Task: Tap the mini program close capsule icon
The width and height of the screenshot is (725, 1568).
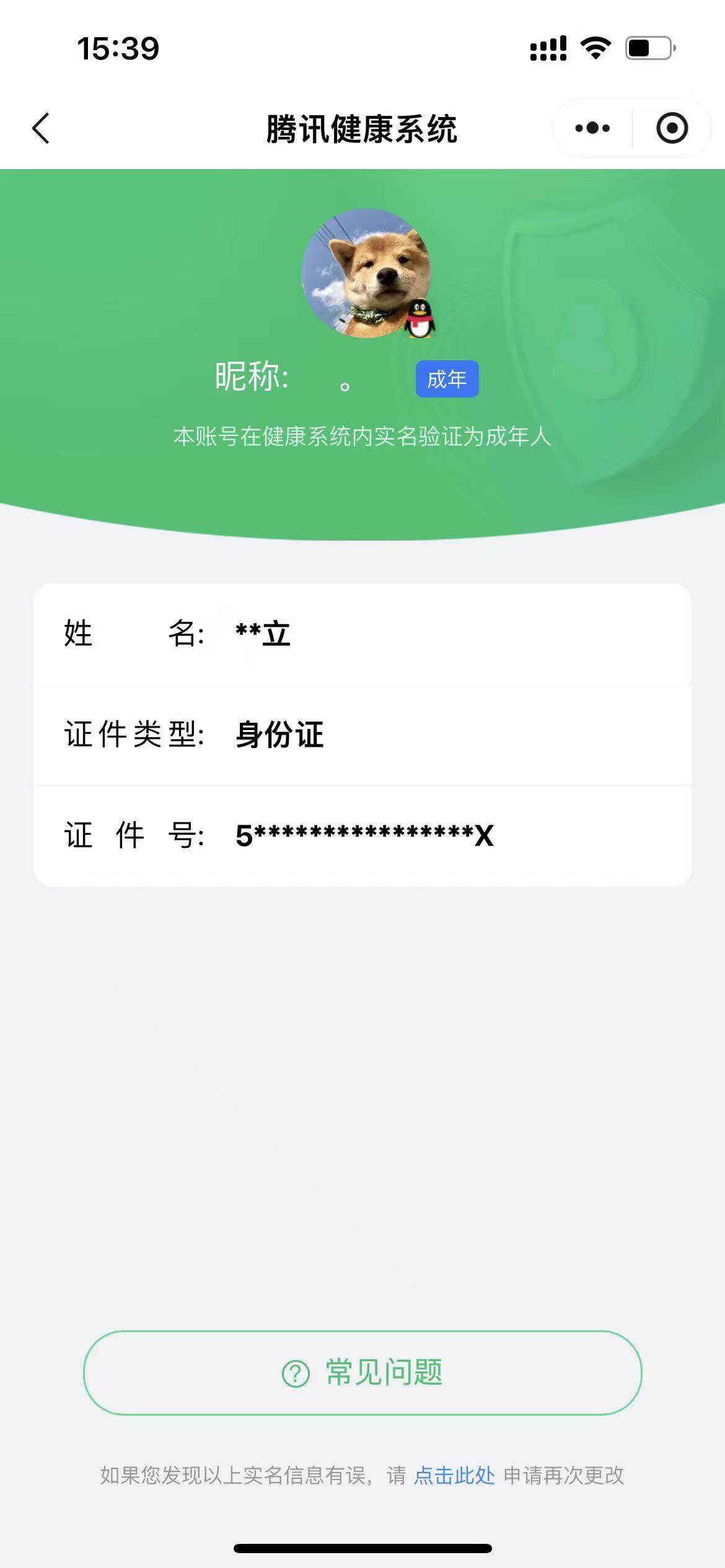Action: click(x=672, y=128)
